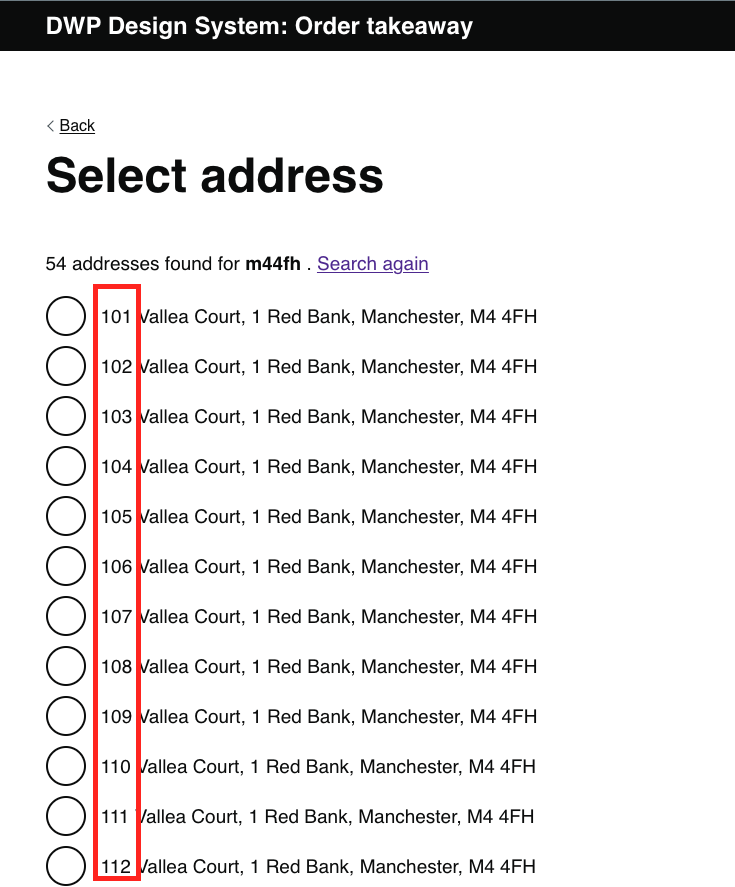Click the left chevron beside Back
This screenshot has width=735, height=887.
coord(50,126)
